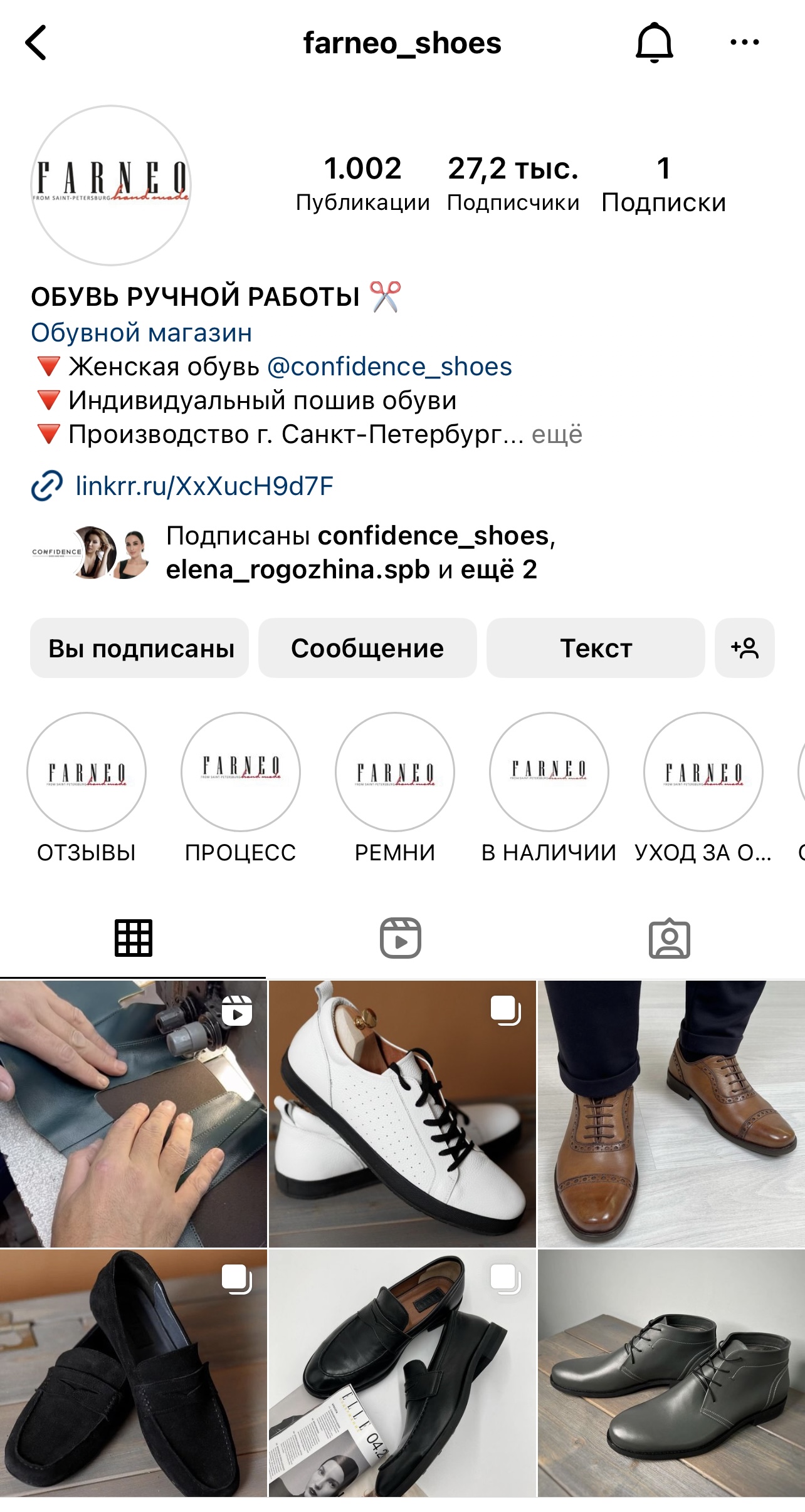Switch to the tagged photos tab
805x1512 pixels.
pos(669,938)
